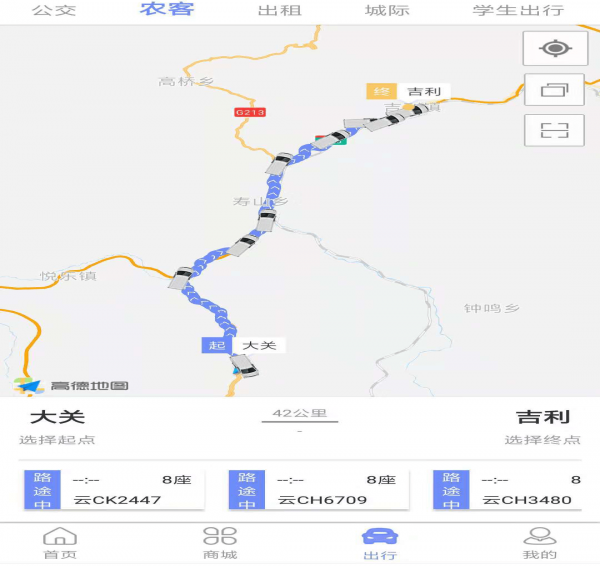Center map on my location
Screen dimensions: 600x566
tap(553, 48)
